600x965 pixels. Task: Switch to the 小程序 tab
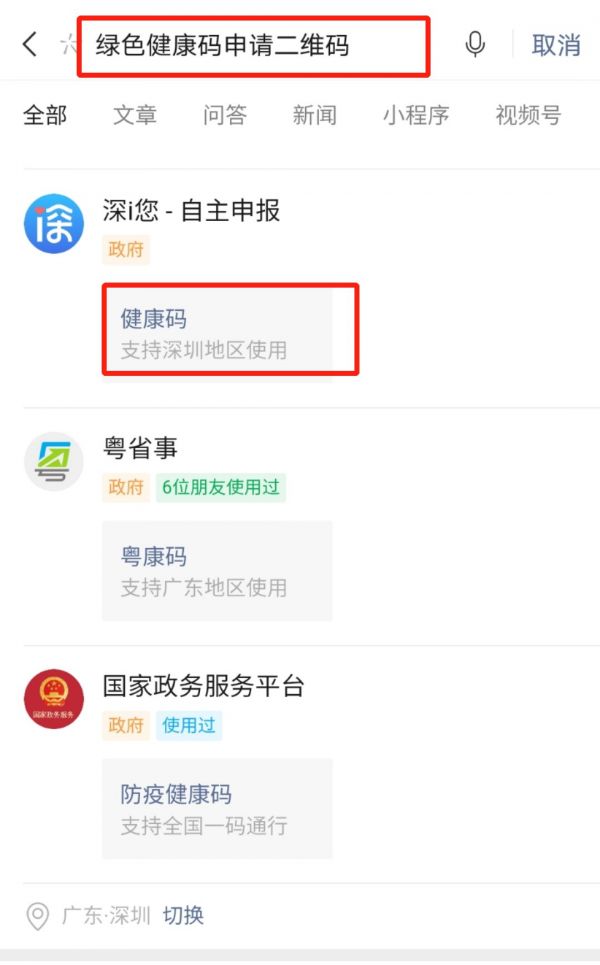415,115
